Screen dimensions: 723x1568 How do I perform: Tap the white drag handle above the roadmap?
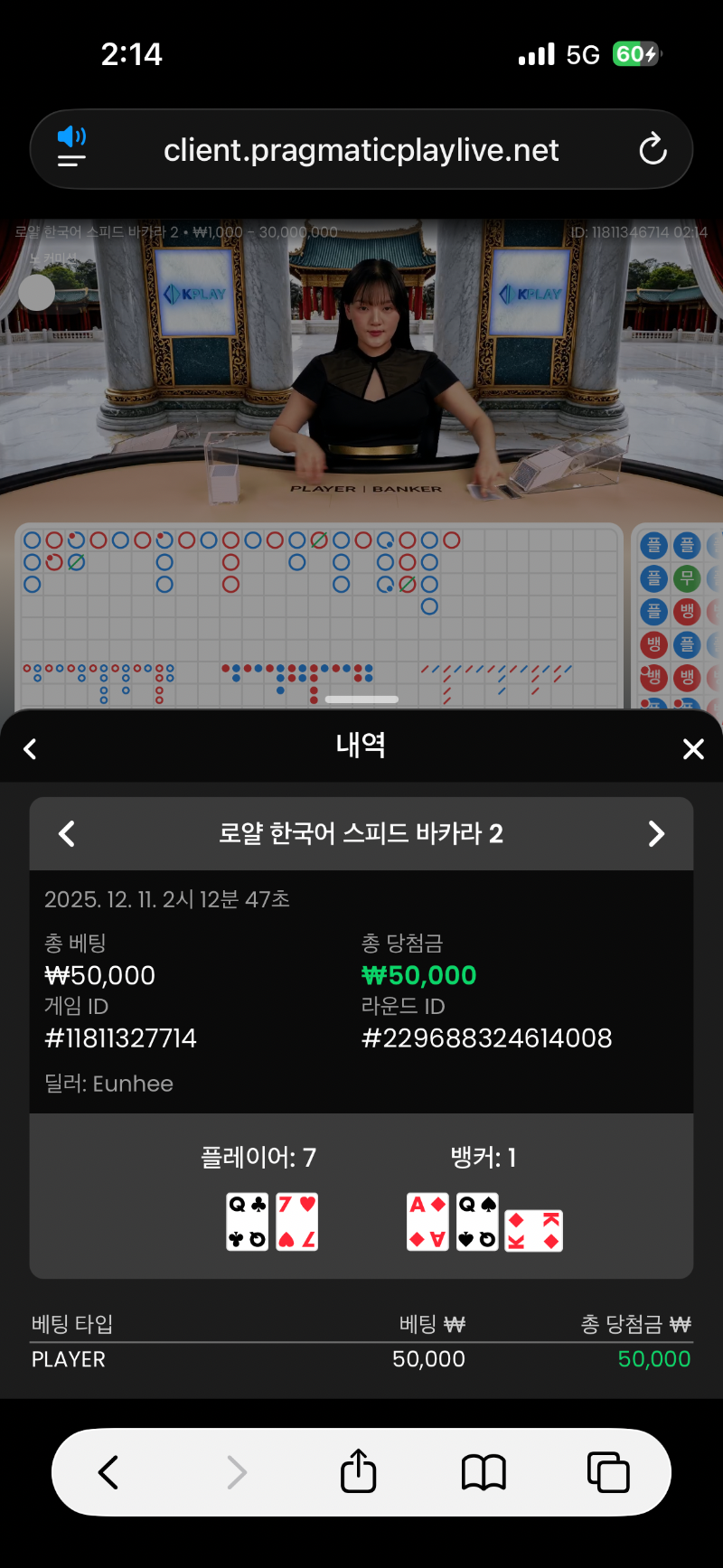coord(361,699)
